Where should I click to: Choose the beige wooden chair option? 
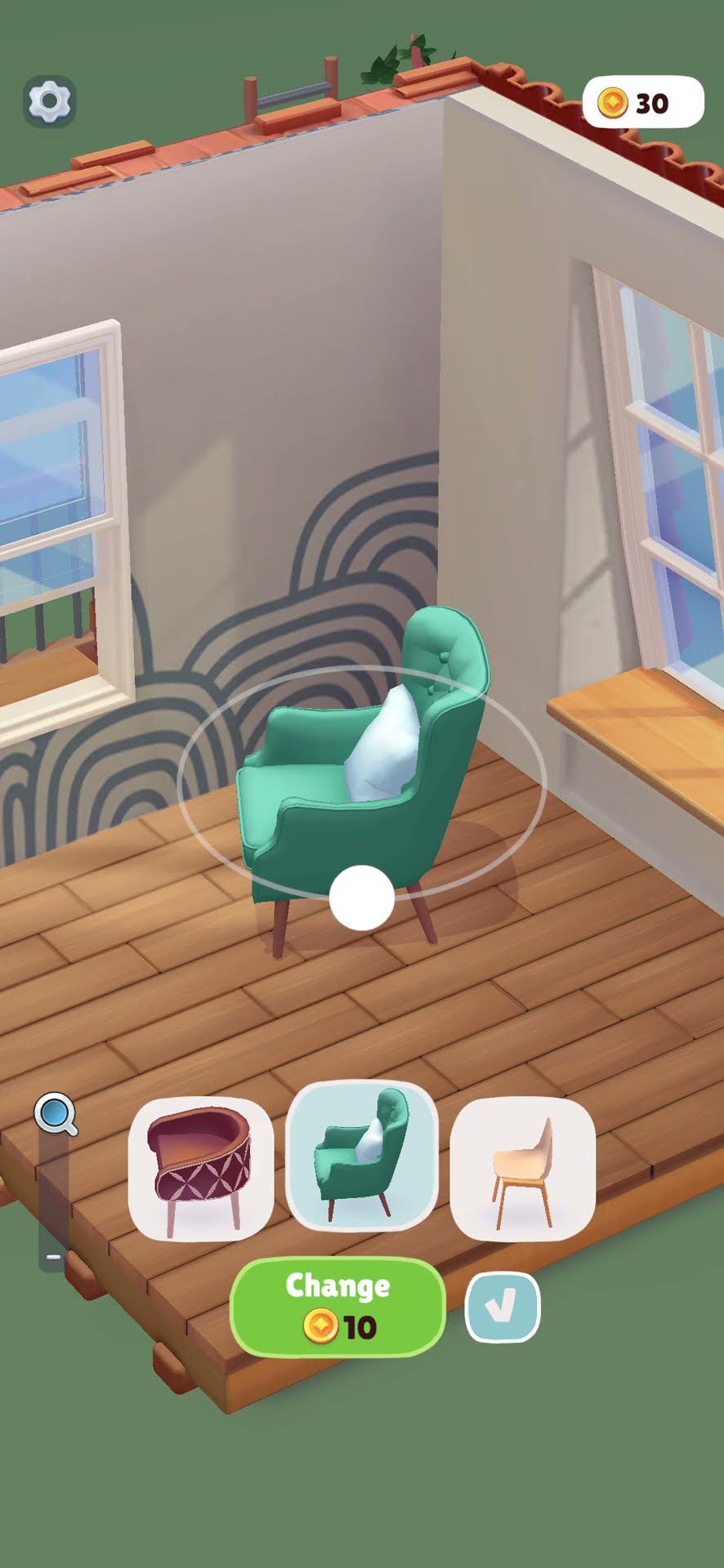(x=523, y=1169)
